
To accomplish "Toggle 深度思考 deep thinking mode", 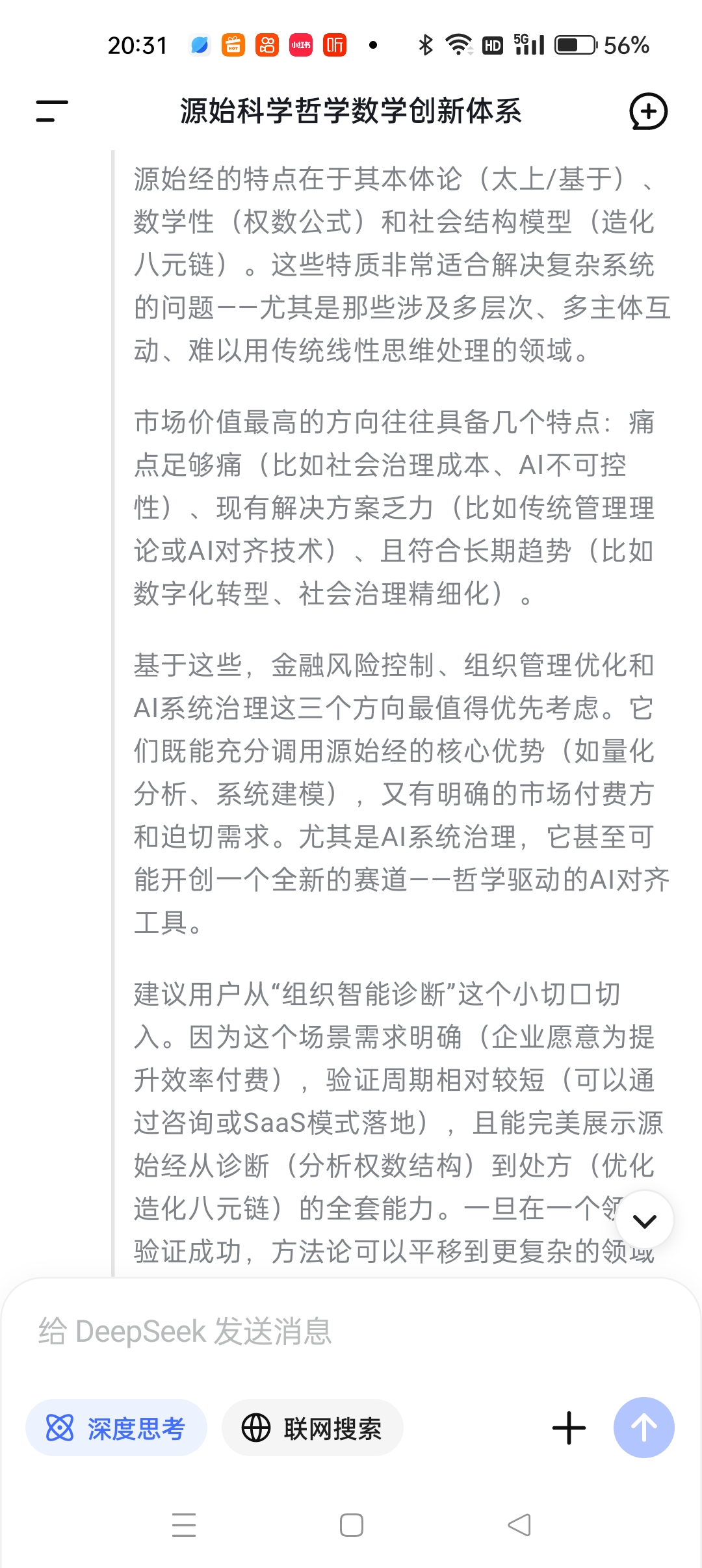I will coord(116,1428).
